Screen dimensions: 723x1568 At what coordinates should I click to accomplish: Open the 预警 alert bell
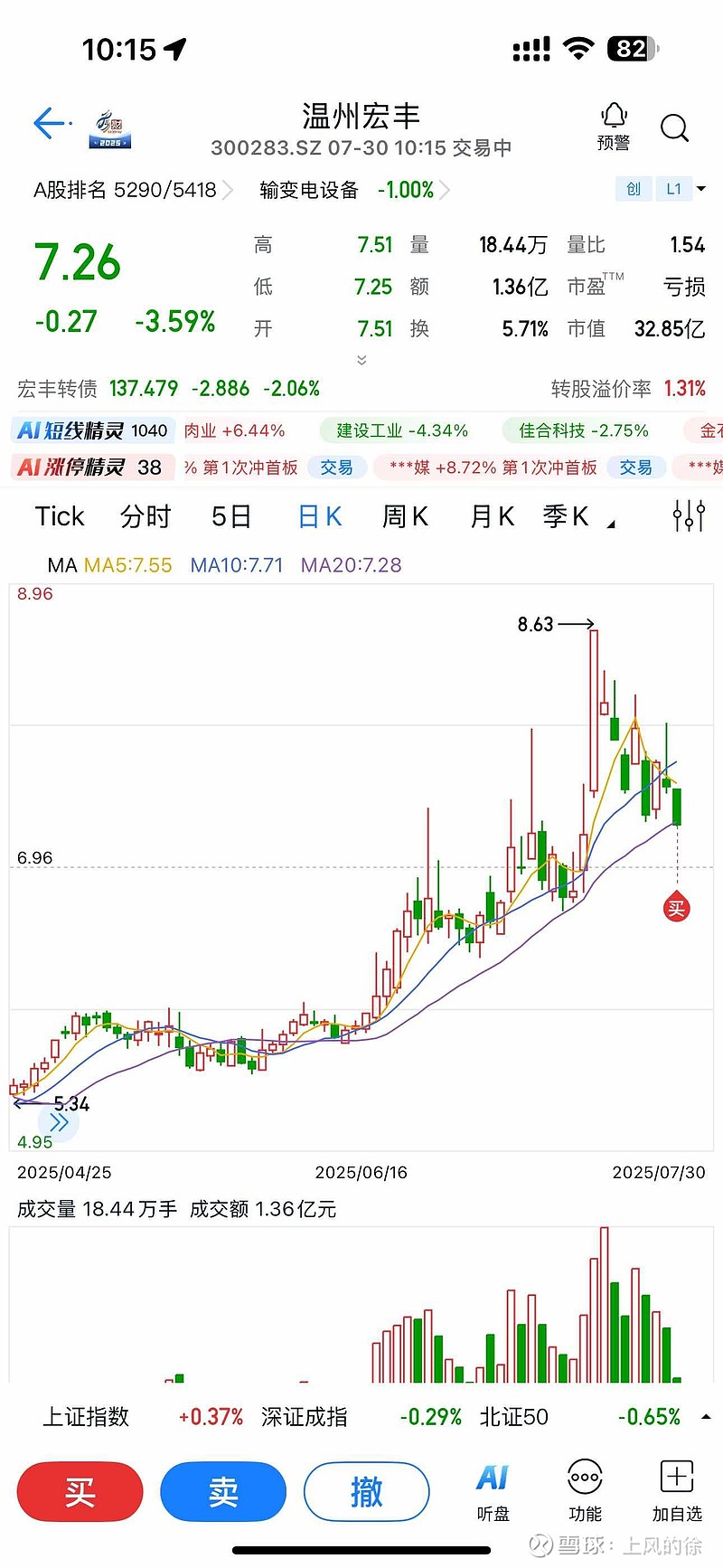point(614,127)
